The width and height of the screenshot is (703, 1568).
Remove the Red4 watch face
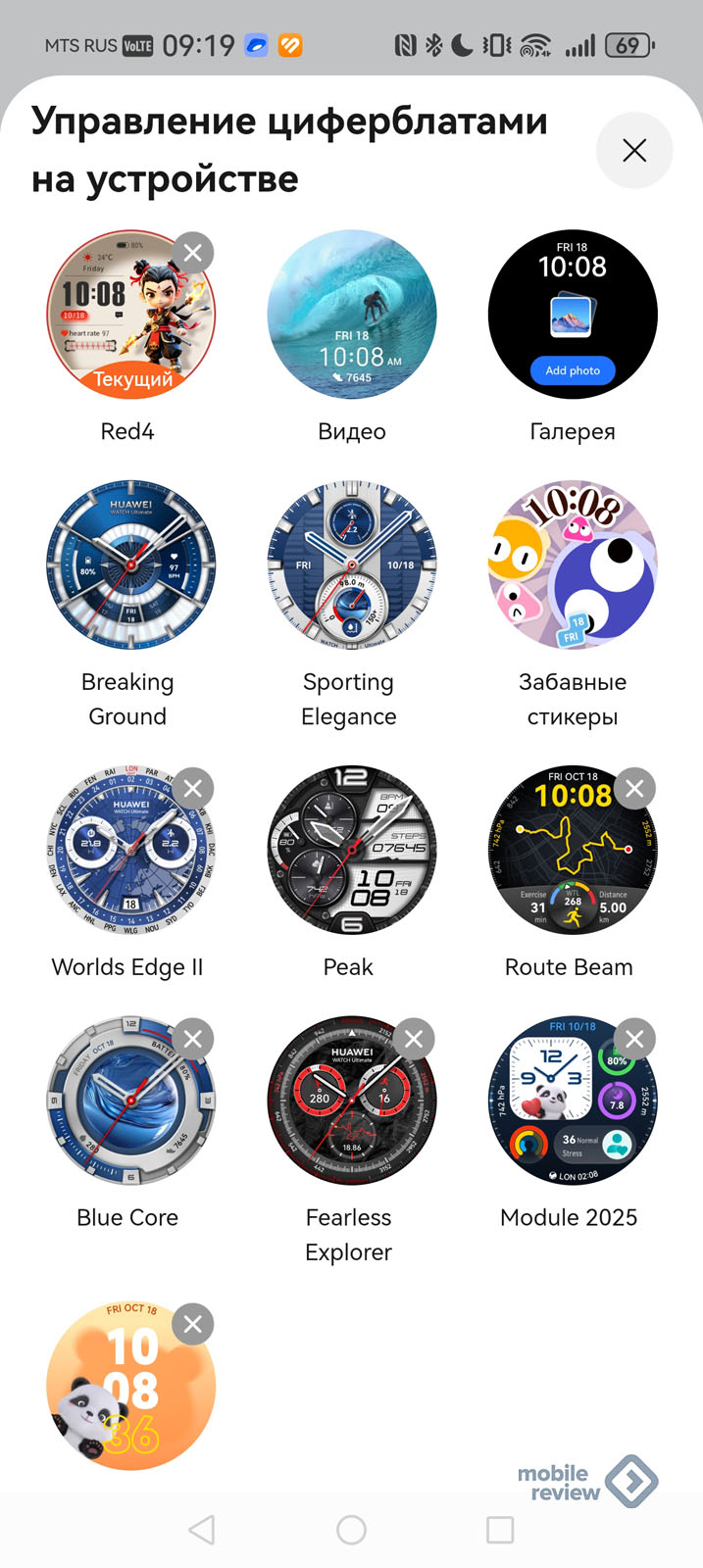193,252
